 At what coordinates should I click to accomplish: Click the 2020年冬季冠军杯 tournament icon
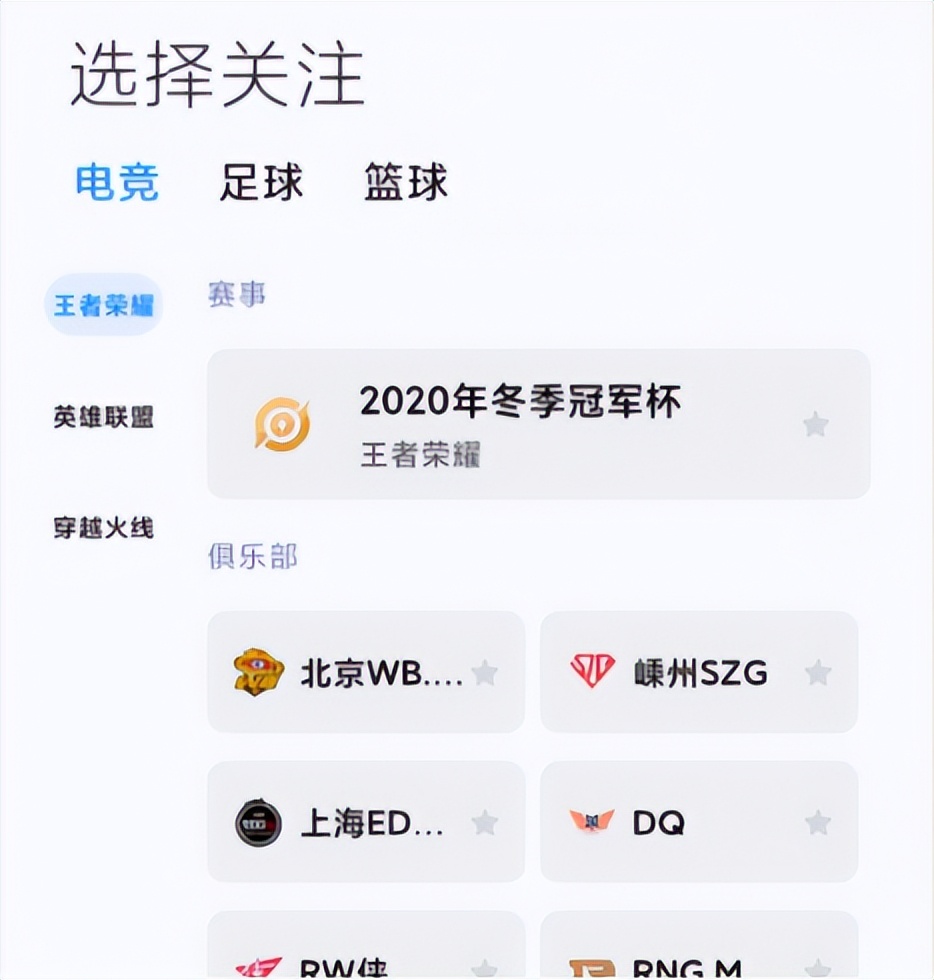(x=283, y=423)
